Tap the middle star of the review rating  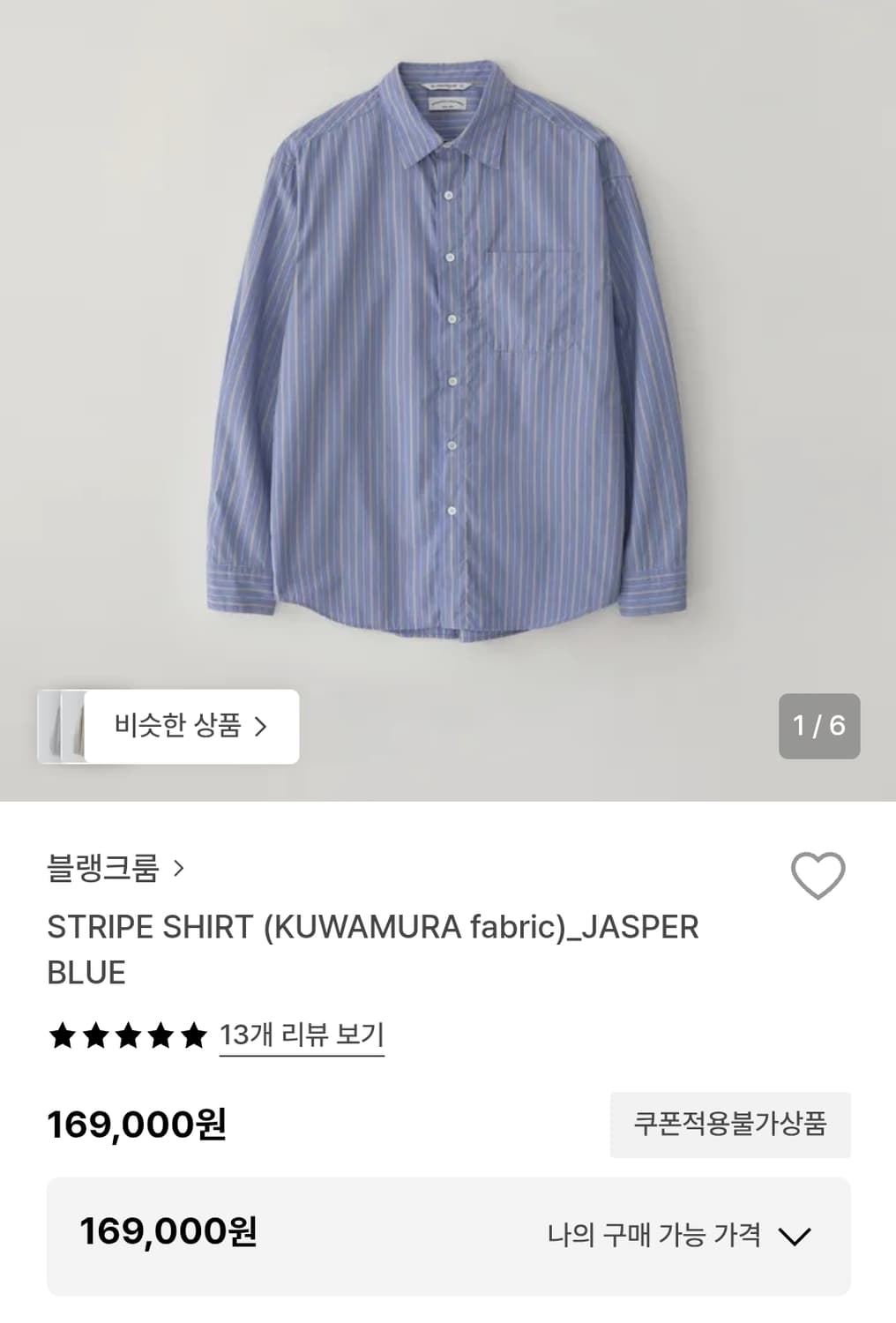[x=129, y=1038]
